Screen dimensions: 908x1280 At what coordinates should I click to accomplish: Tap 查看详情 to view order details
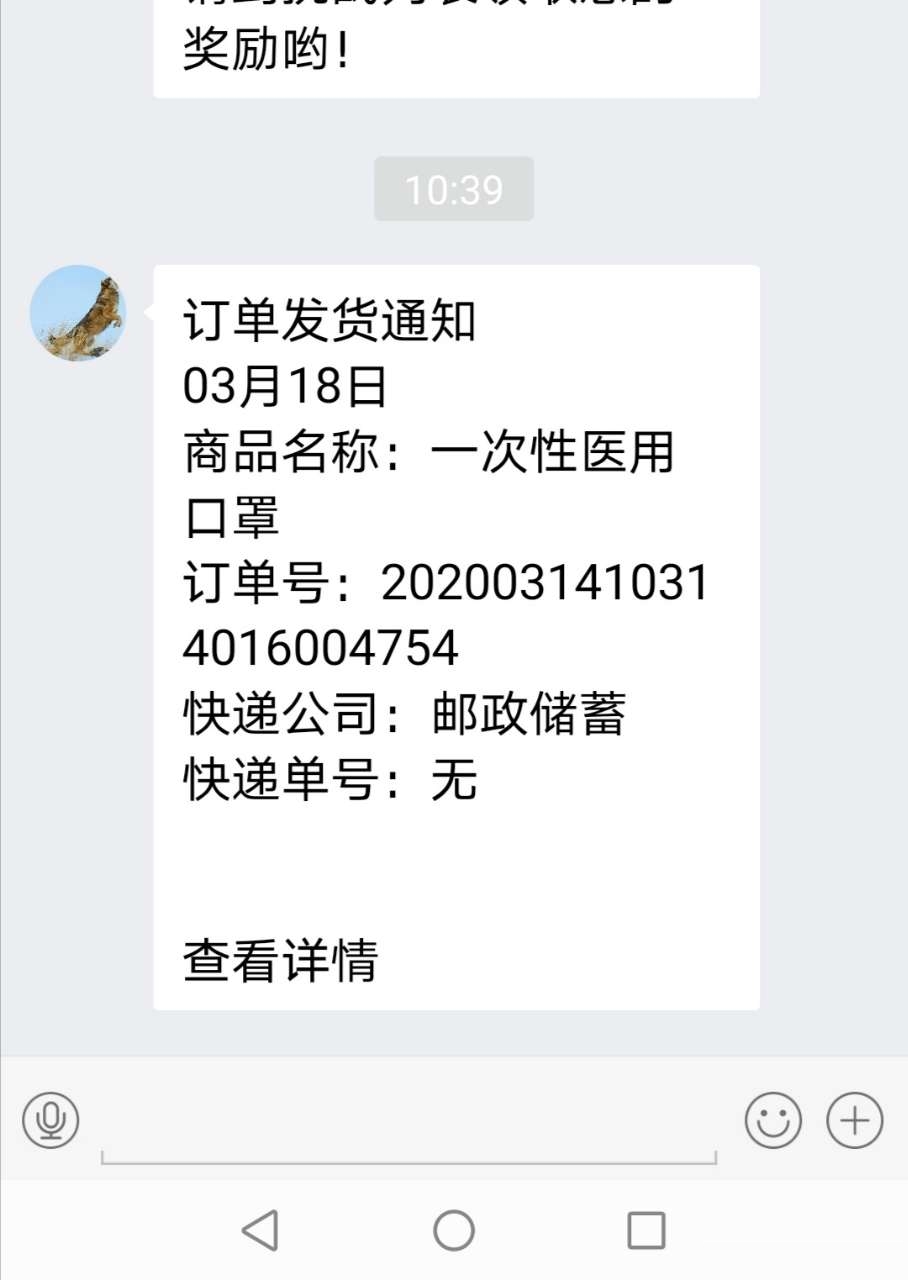click(280, 960)
